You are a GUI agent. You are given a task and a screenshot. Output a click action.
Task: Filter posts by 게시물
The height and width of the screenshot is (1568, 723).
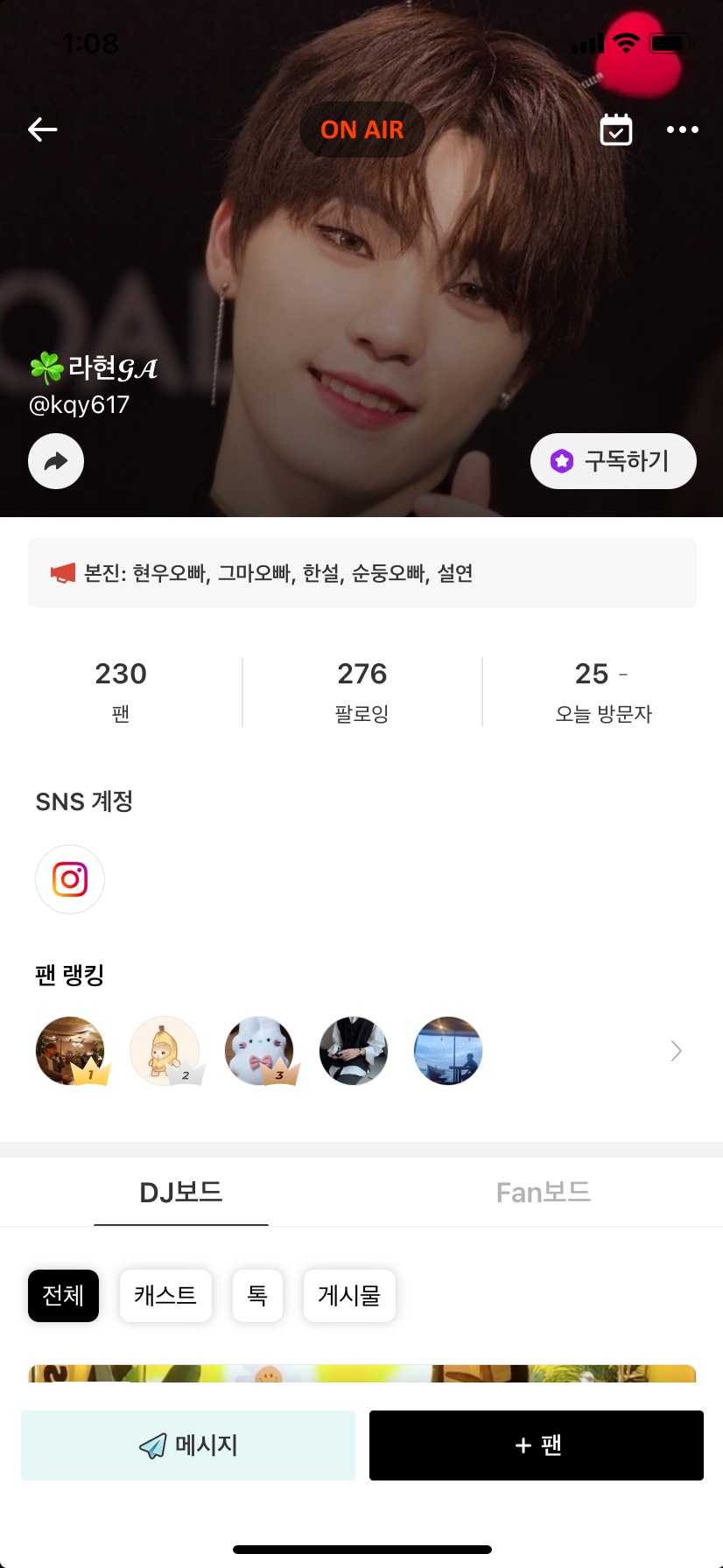point(349,1296)
